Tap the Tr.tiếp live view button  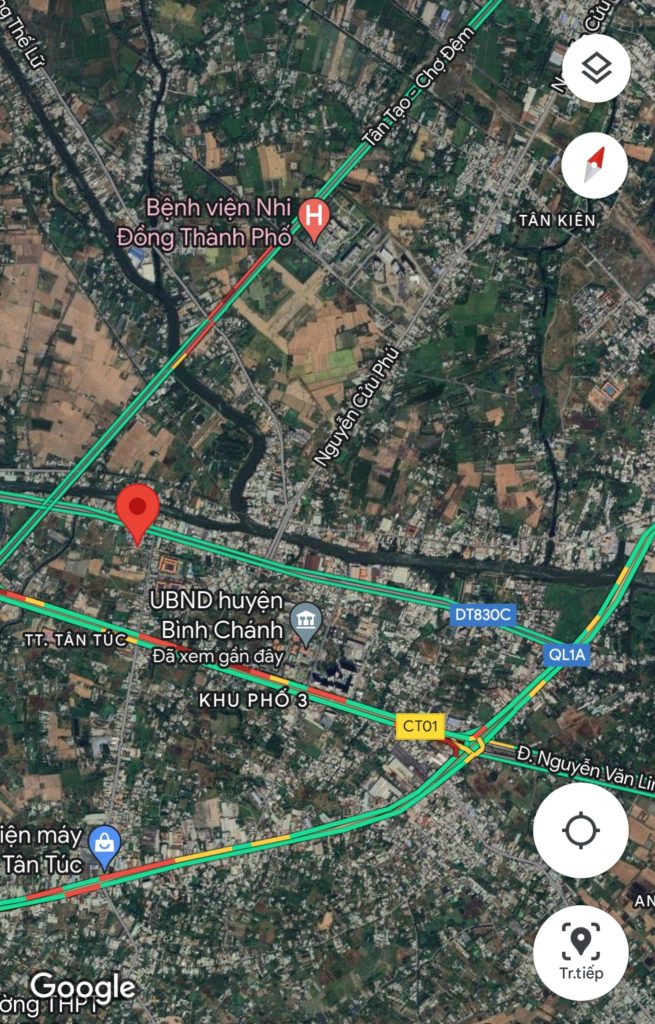tap(581, 951)
